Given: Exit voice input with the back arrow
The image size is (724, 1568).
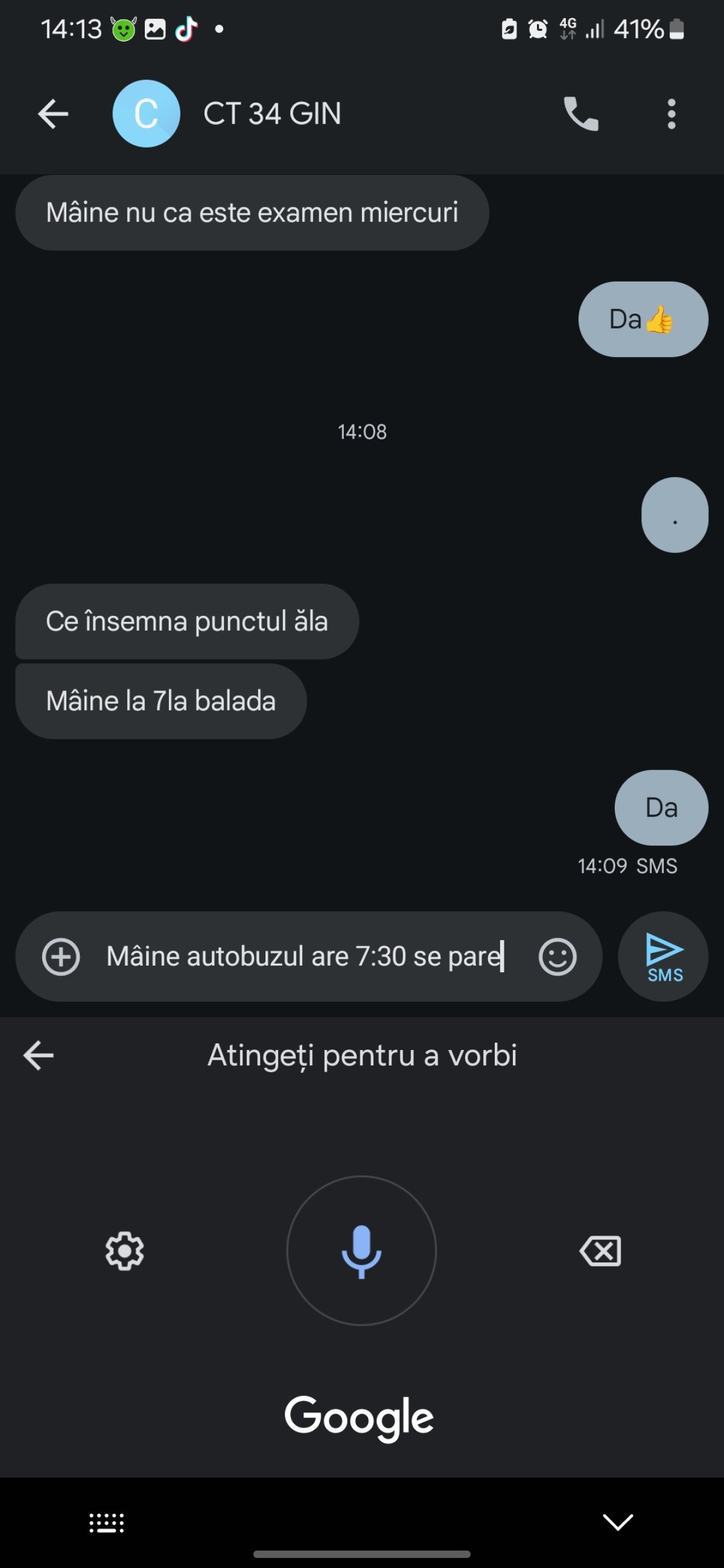Looking at the screenshot, I should (39, 1055).
